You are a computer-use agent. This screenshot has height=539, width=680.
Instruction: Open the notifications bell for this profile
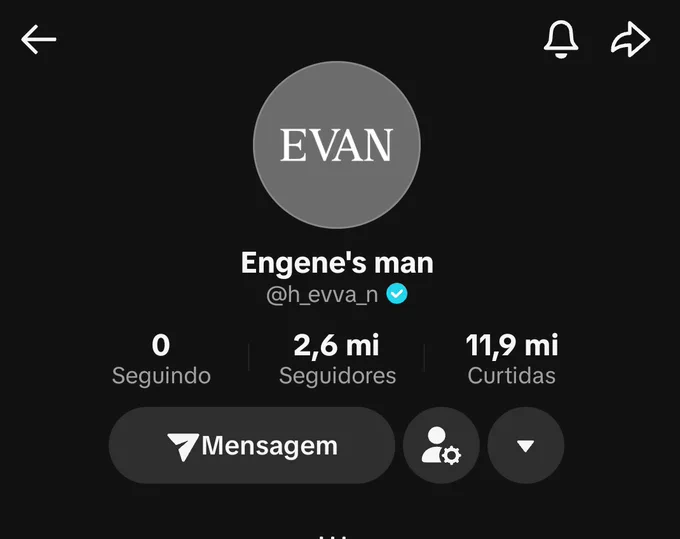(x=561, y=39)
